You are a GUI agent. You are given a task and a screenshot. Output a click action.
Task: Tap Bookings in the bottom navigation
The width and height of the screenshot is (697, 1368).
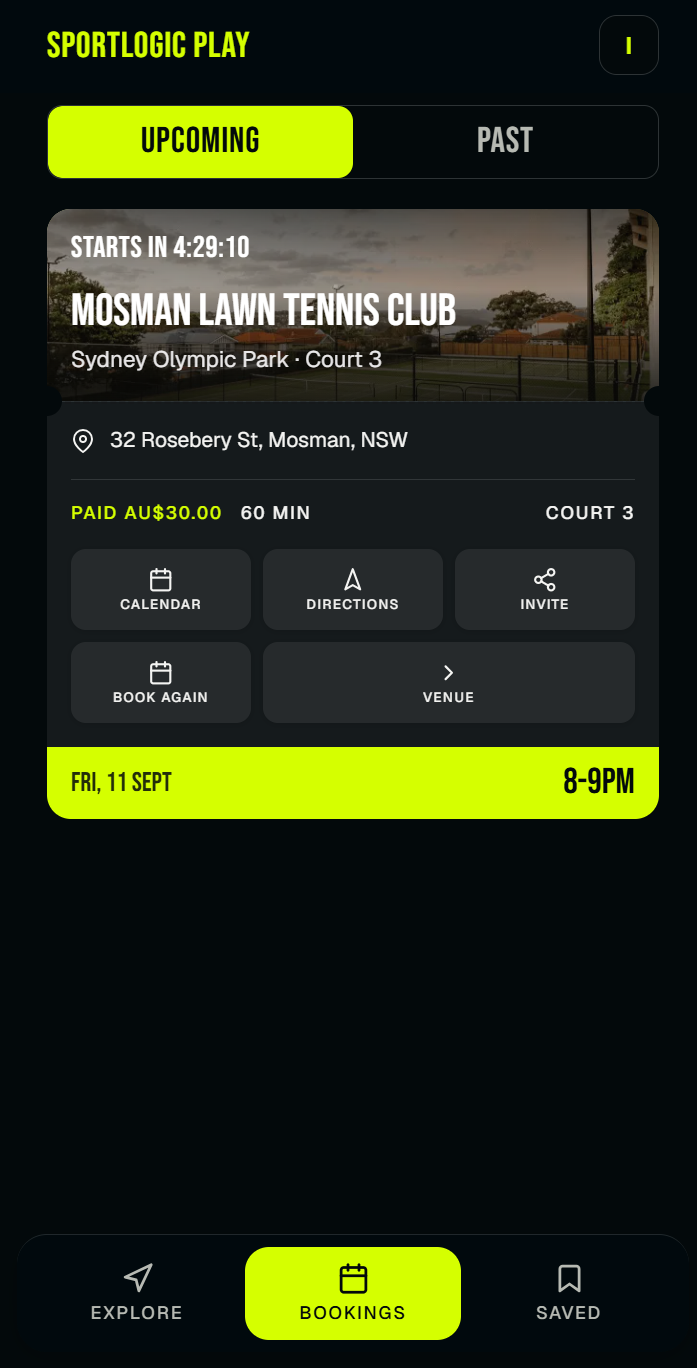pyautogui.click(x=353, y=1293)
